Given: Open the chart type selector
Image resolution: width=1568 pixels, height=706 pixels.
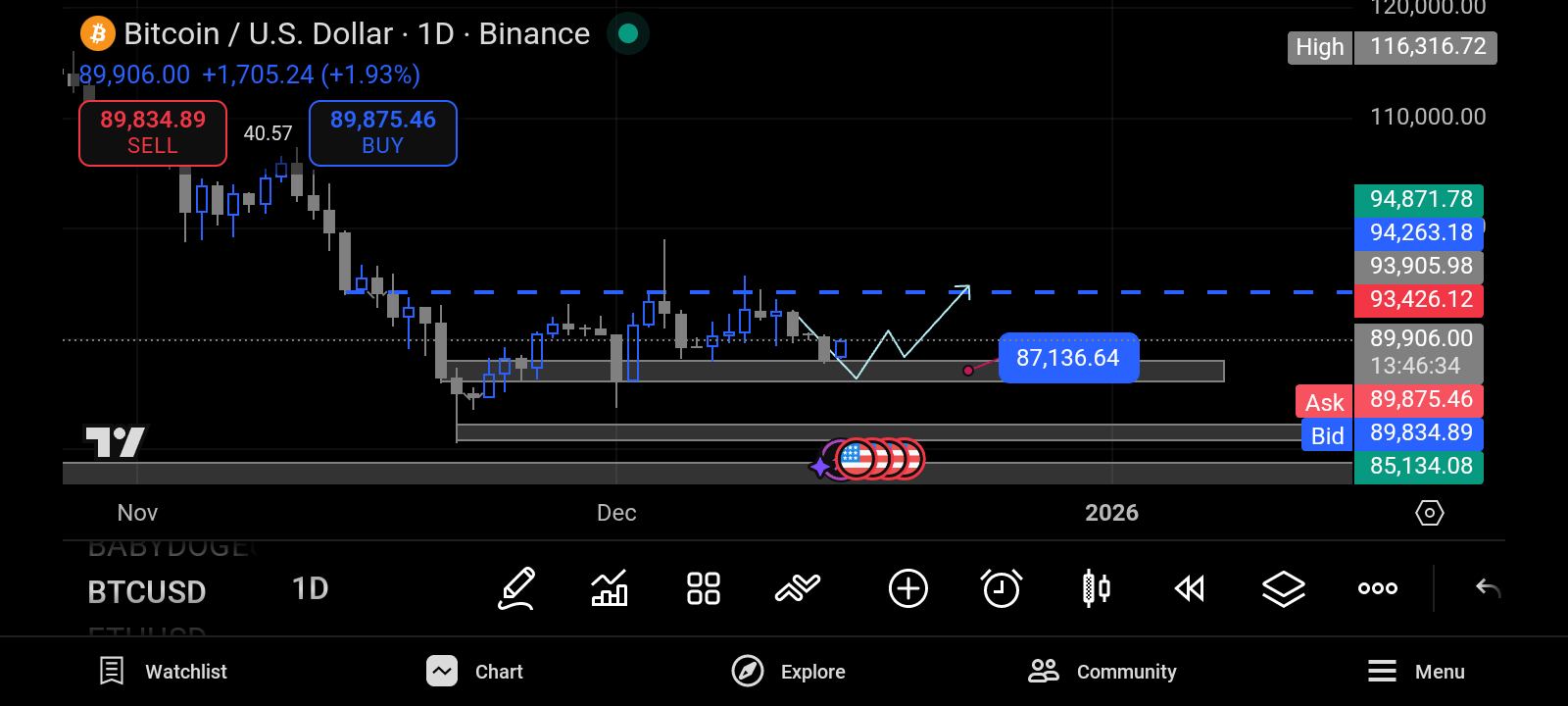Looking at the screenshot, I should (x=610, y=588).
